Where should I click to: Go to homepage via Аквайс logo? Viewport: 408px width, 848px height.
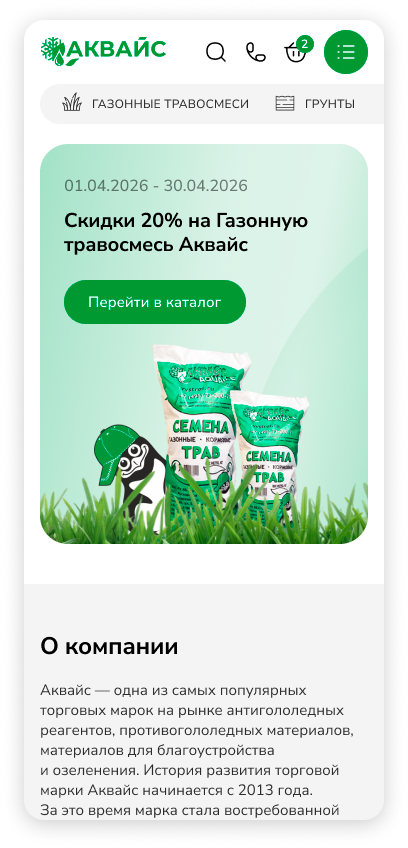click(103, 51)
